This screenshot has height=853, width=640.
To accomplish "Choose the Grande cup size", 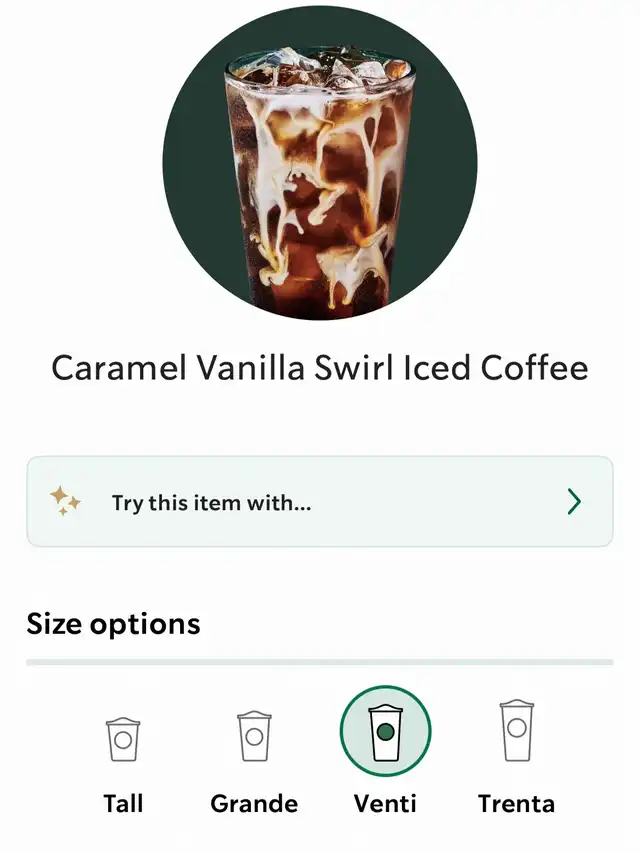I will click(254, 738).
